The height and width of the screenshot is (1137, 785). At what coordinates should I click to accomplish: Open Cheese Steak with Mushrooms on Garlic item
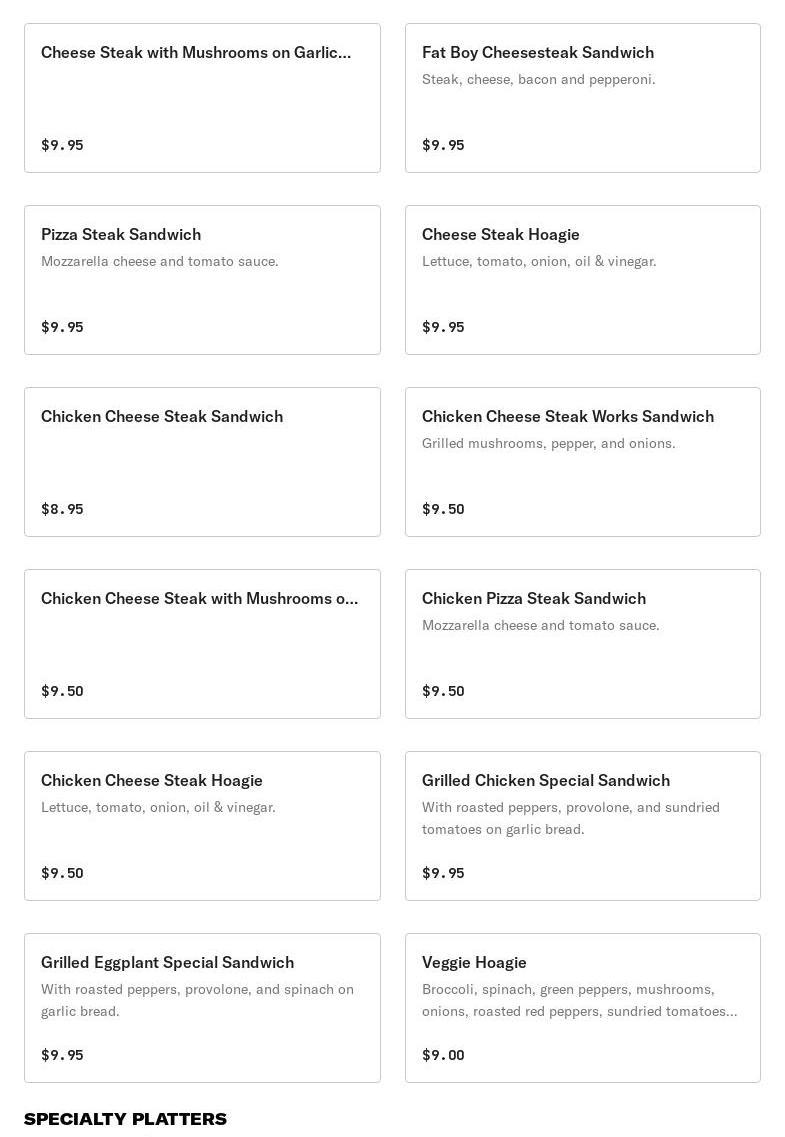[202, 98]
